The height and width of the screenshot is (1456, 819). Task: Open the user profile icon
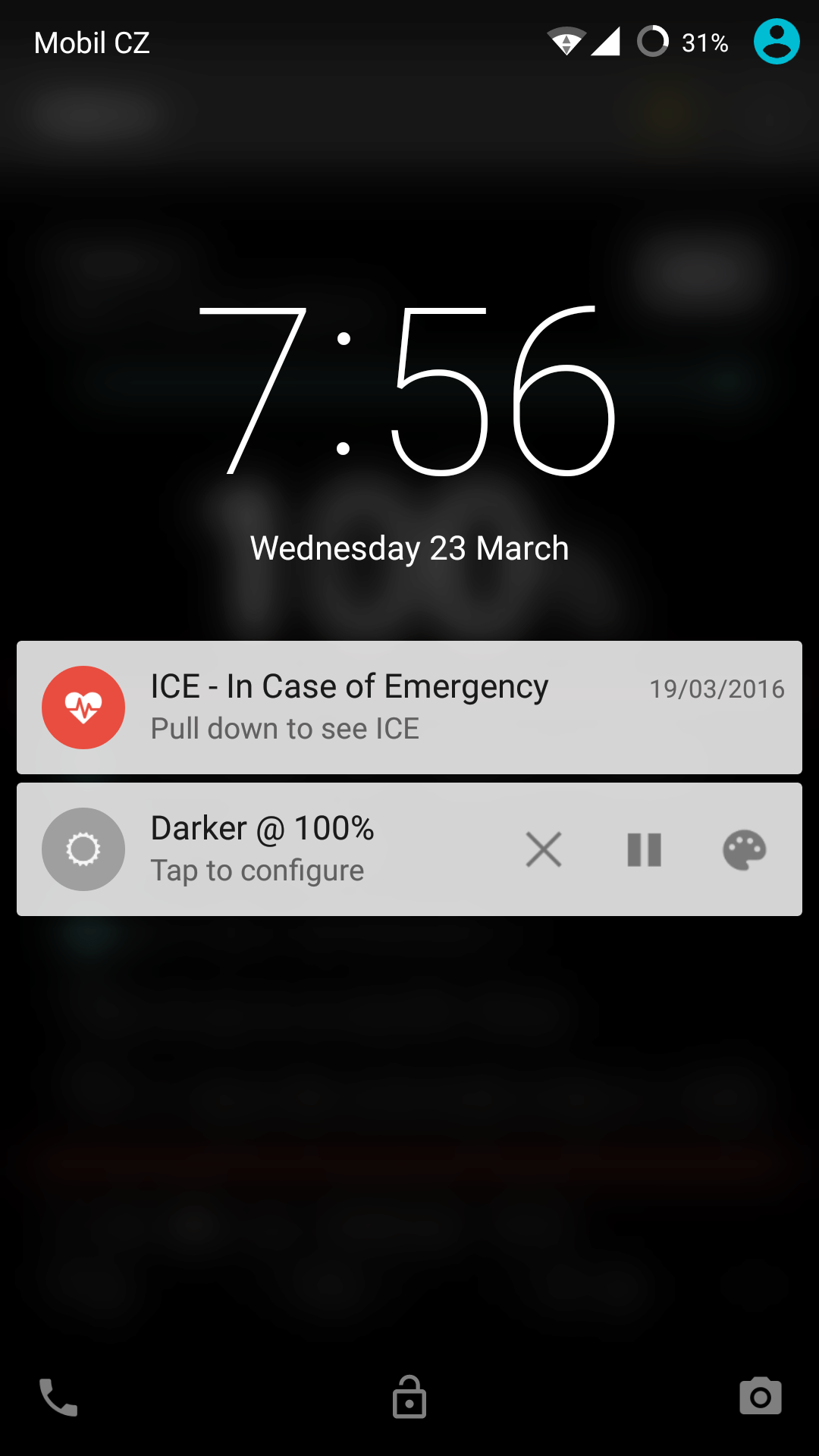(x=777, y=42)
